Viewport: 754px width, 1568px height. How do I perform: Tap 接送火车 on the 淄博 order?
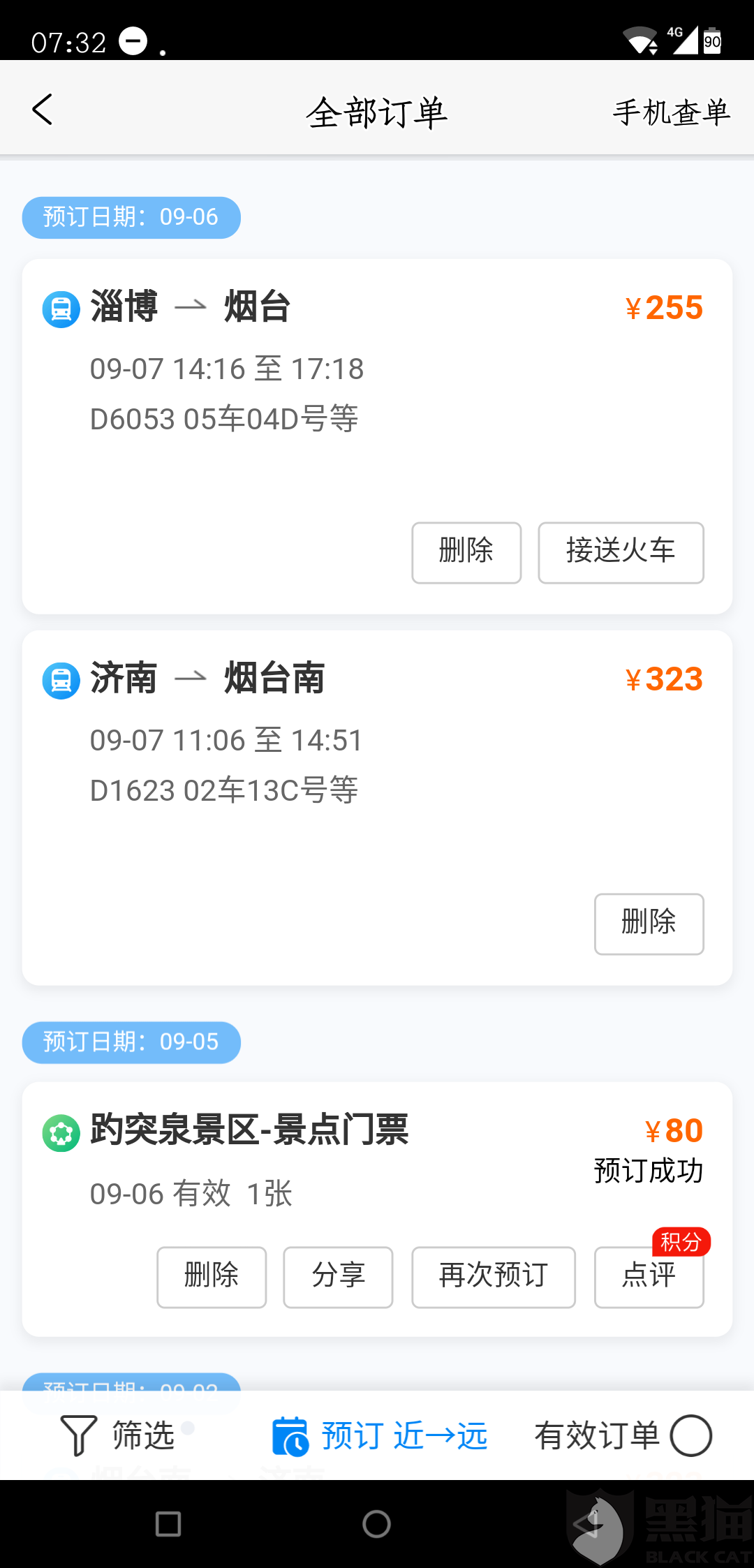coord(620,552)
